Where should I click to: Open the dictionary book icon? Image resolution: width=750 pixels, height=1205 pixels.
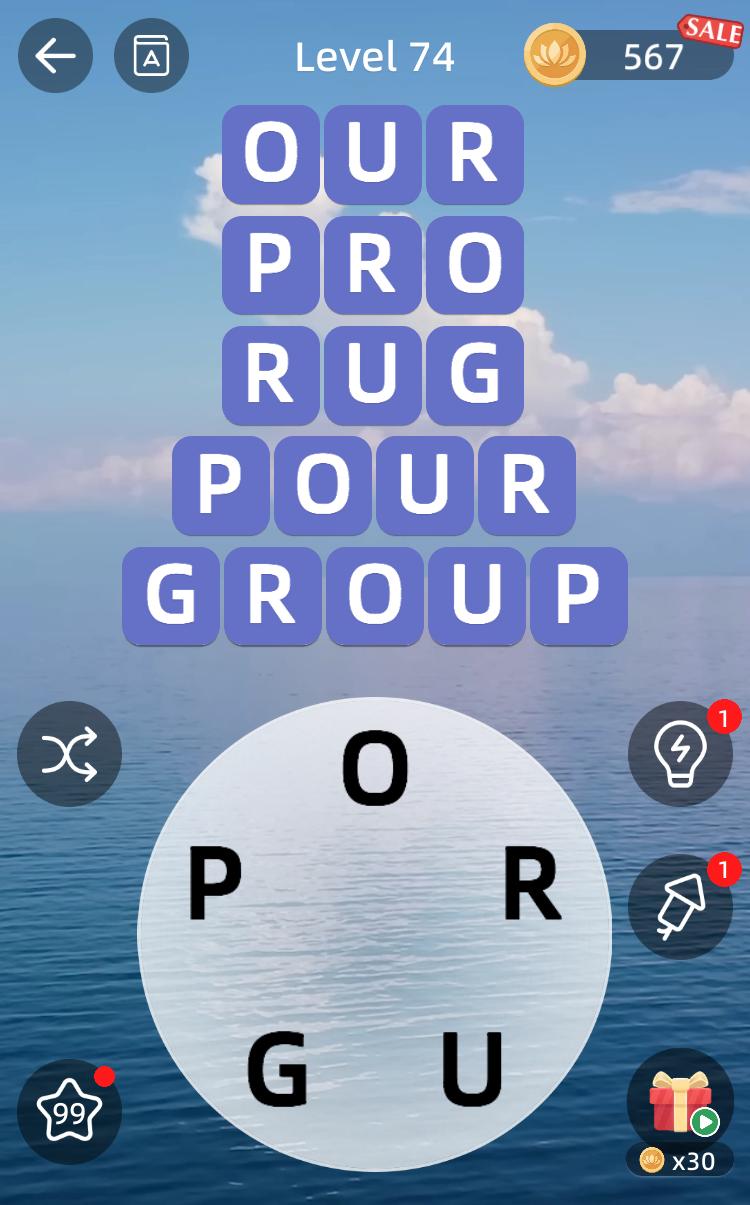coord(151,56)
